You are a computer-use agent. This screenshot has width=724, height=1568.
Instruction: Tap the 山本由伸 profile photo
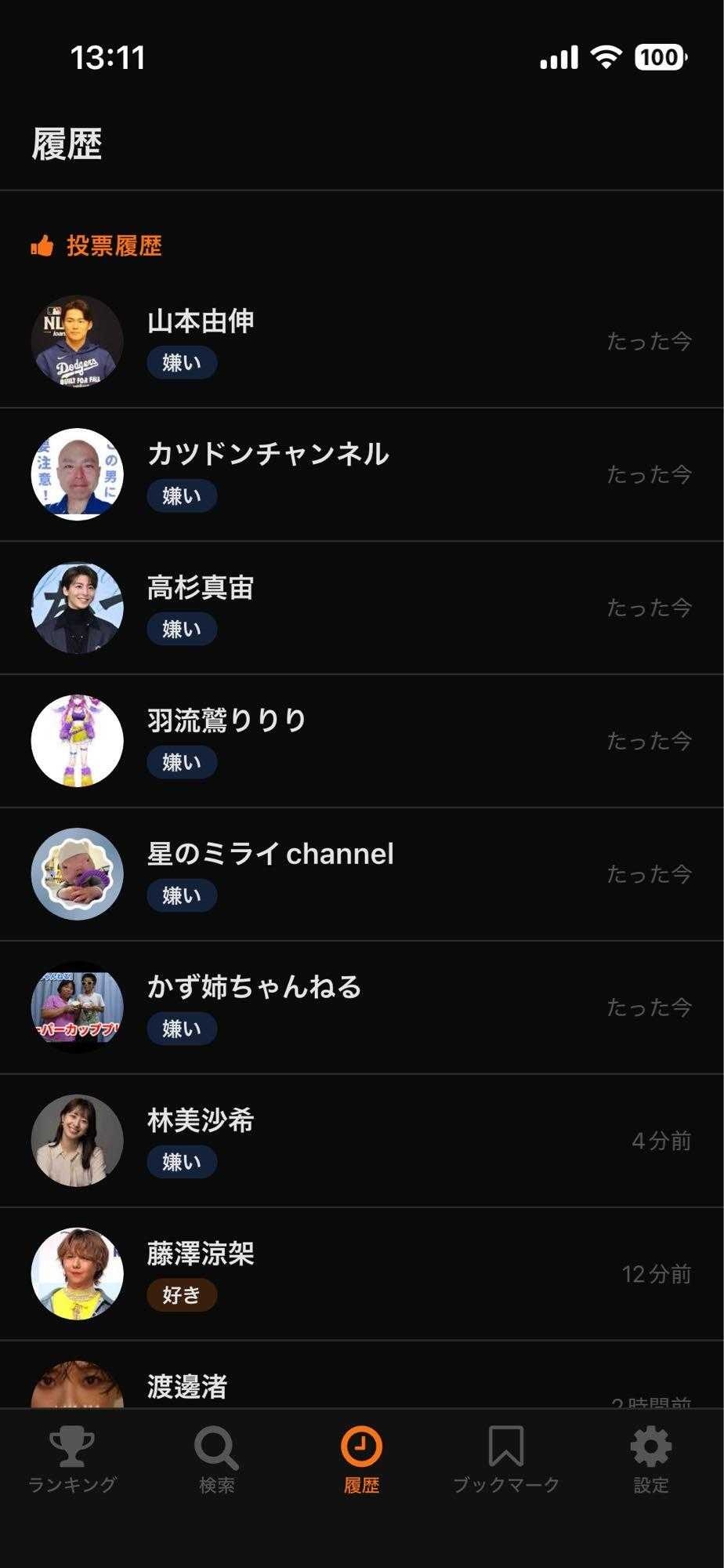coord(77,341)
